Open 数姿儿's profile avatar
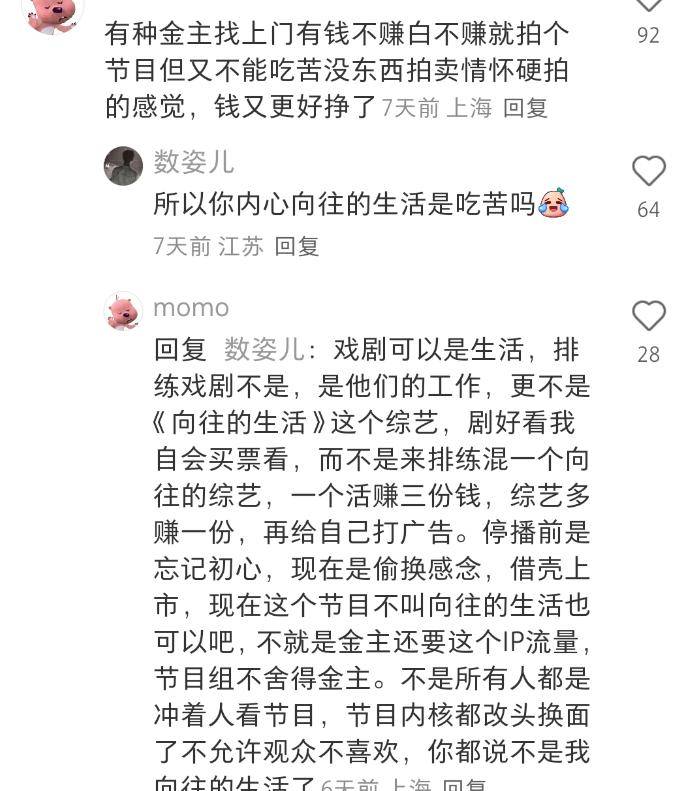Image resolution: width=674 pixels, height=791 pixels. pos(123,166)
